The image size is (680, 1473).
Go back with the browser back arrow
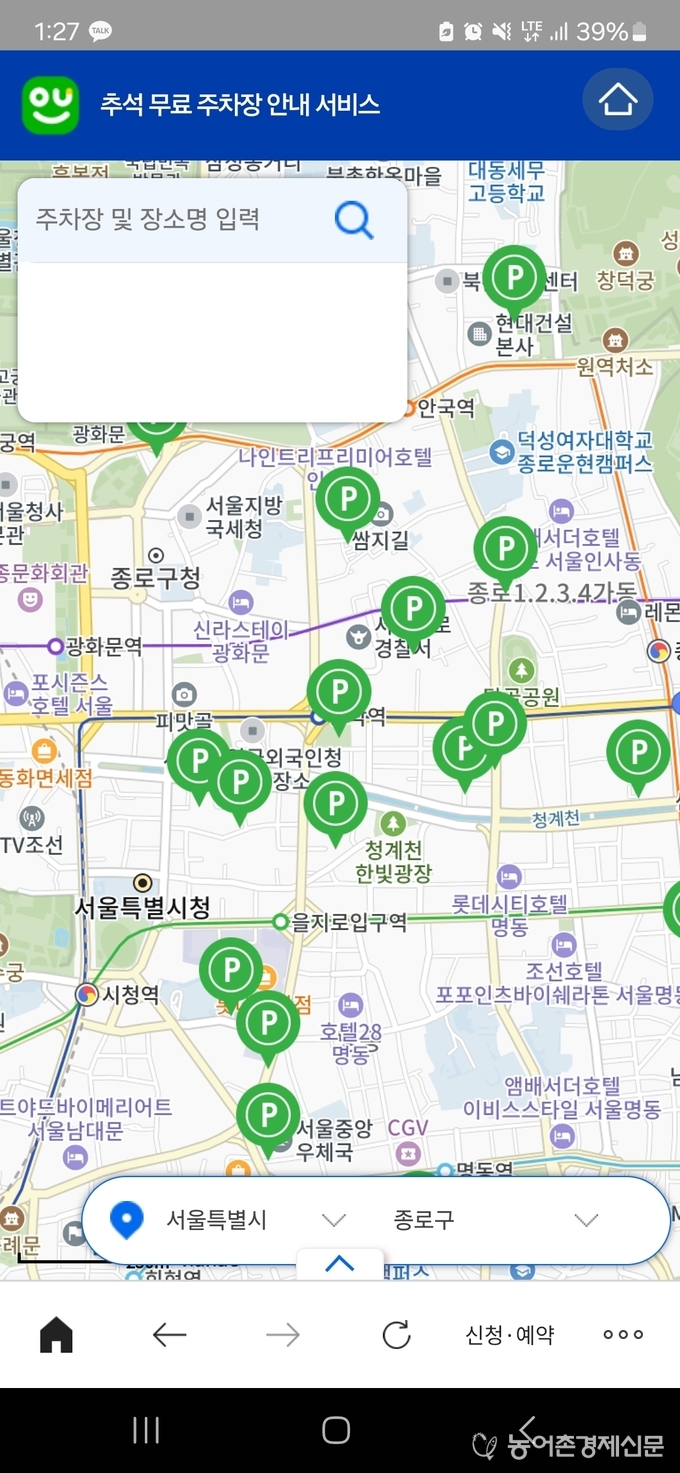click(x=169, y=1334)
